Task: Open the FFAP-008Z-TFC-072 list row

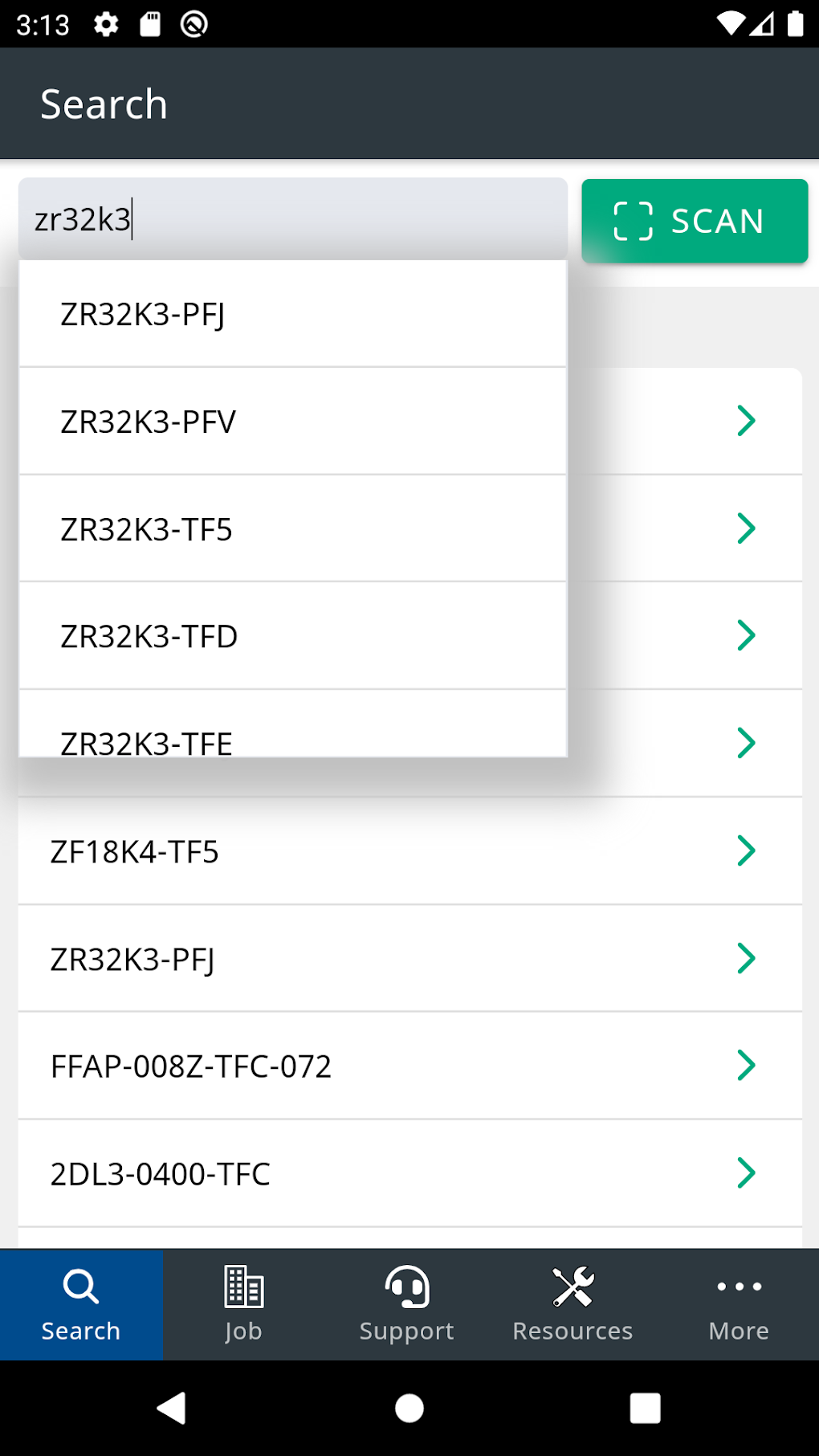Action: [410, 1067]
